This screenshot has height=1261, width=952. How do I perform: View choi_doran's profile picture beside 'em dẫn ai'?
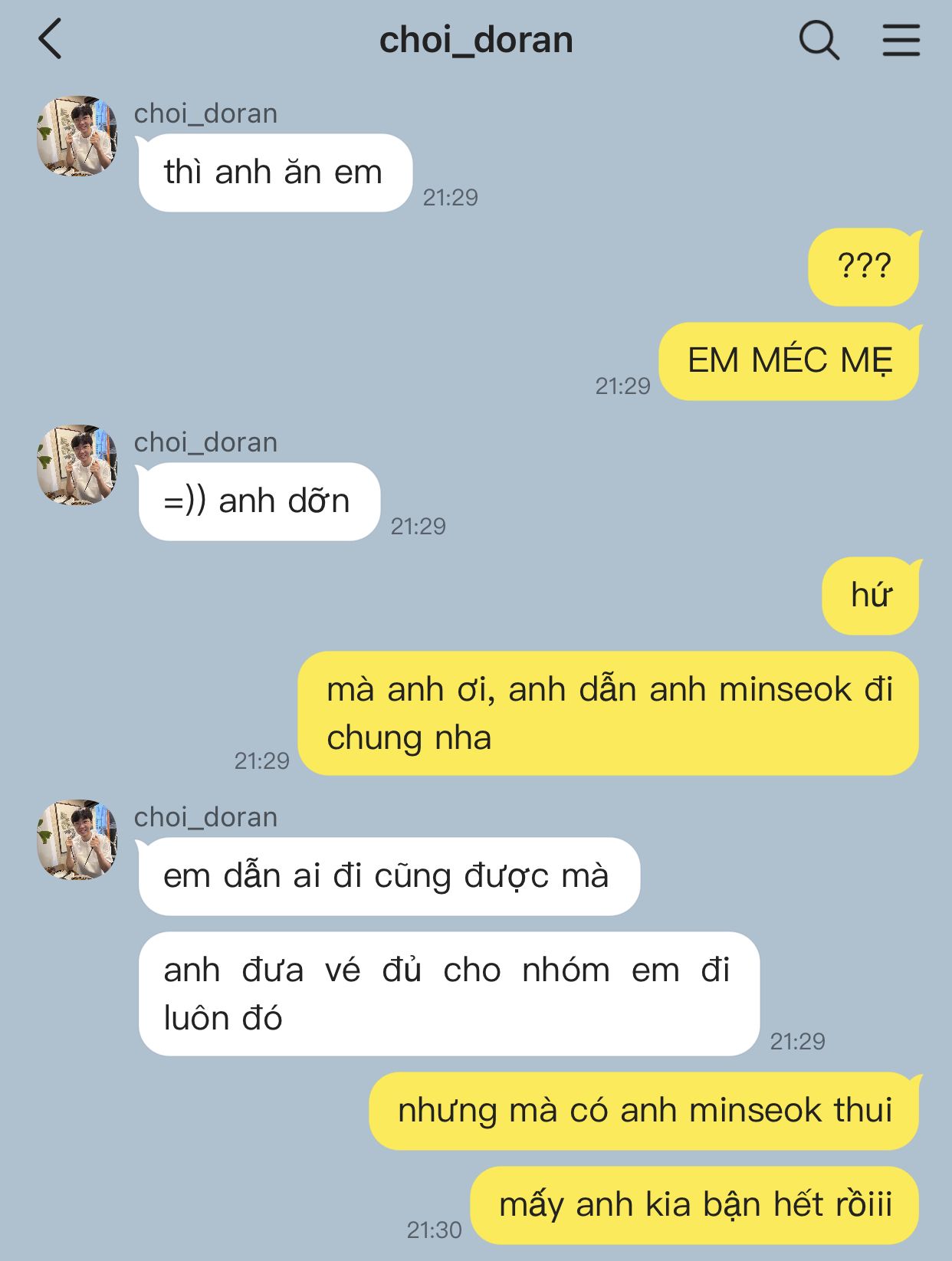[77, 839]
